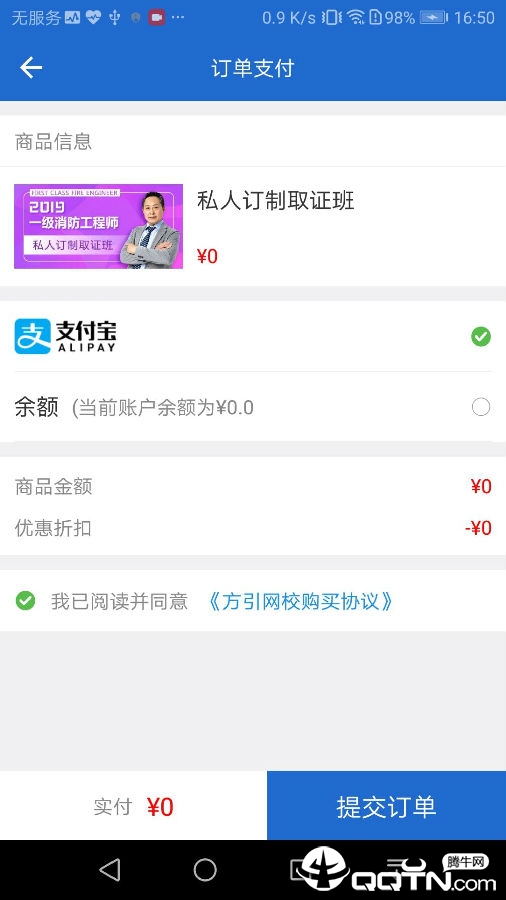Viewport: 506px width, 900px height.
Task: Tap the system home button
Action: pyautogui.click(x=205, y=870)
